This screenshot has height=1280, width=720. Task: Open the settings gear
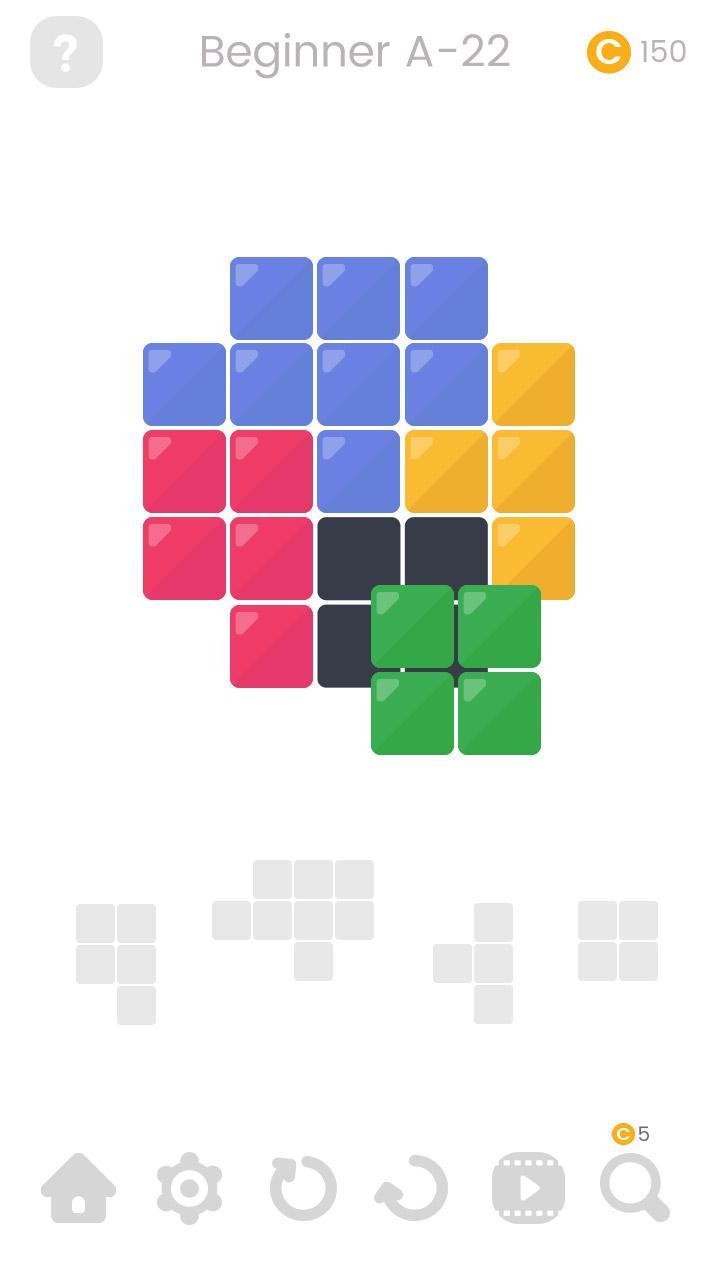189,1188
